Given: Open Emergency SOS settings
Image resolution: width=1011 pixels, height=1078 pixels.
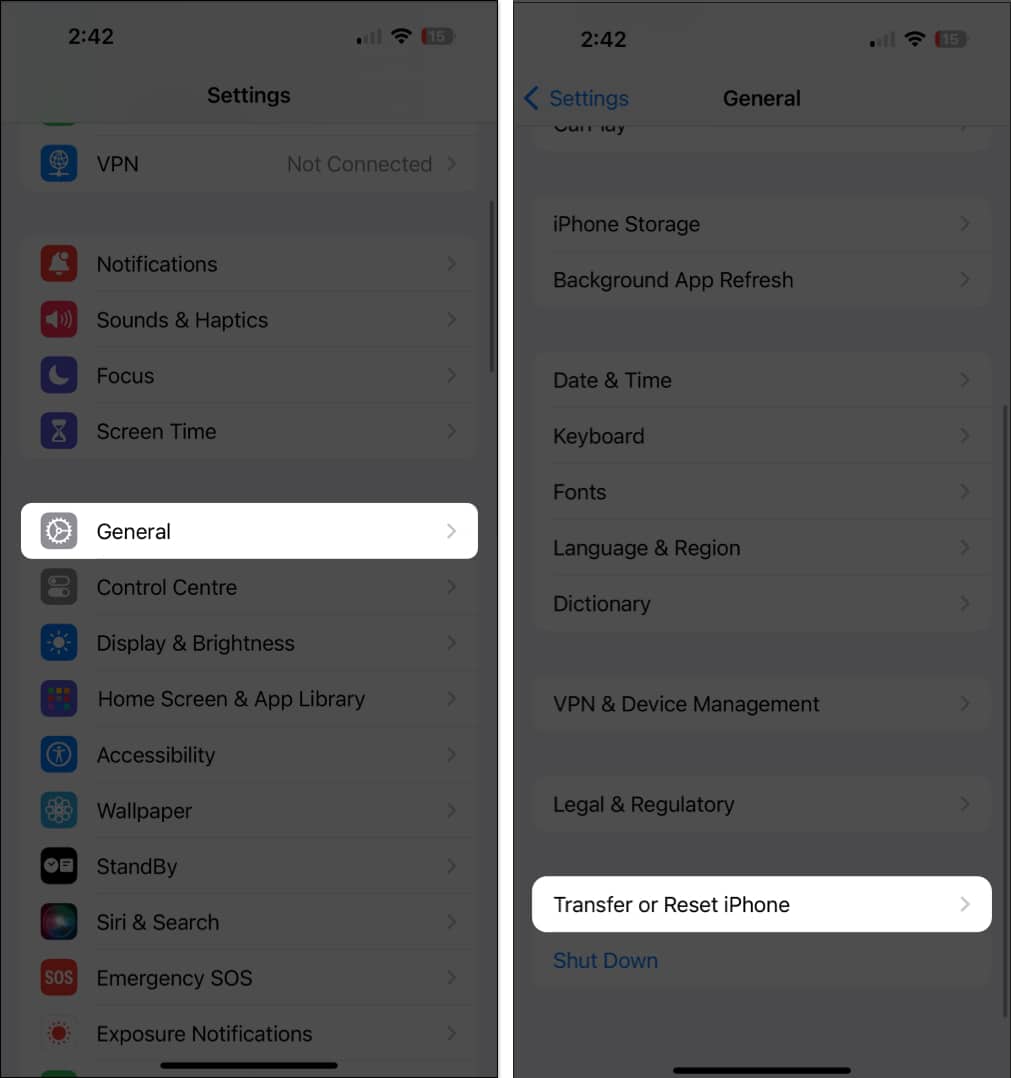Looking at the screenshot, I should (249, 978).
